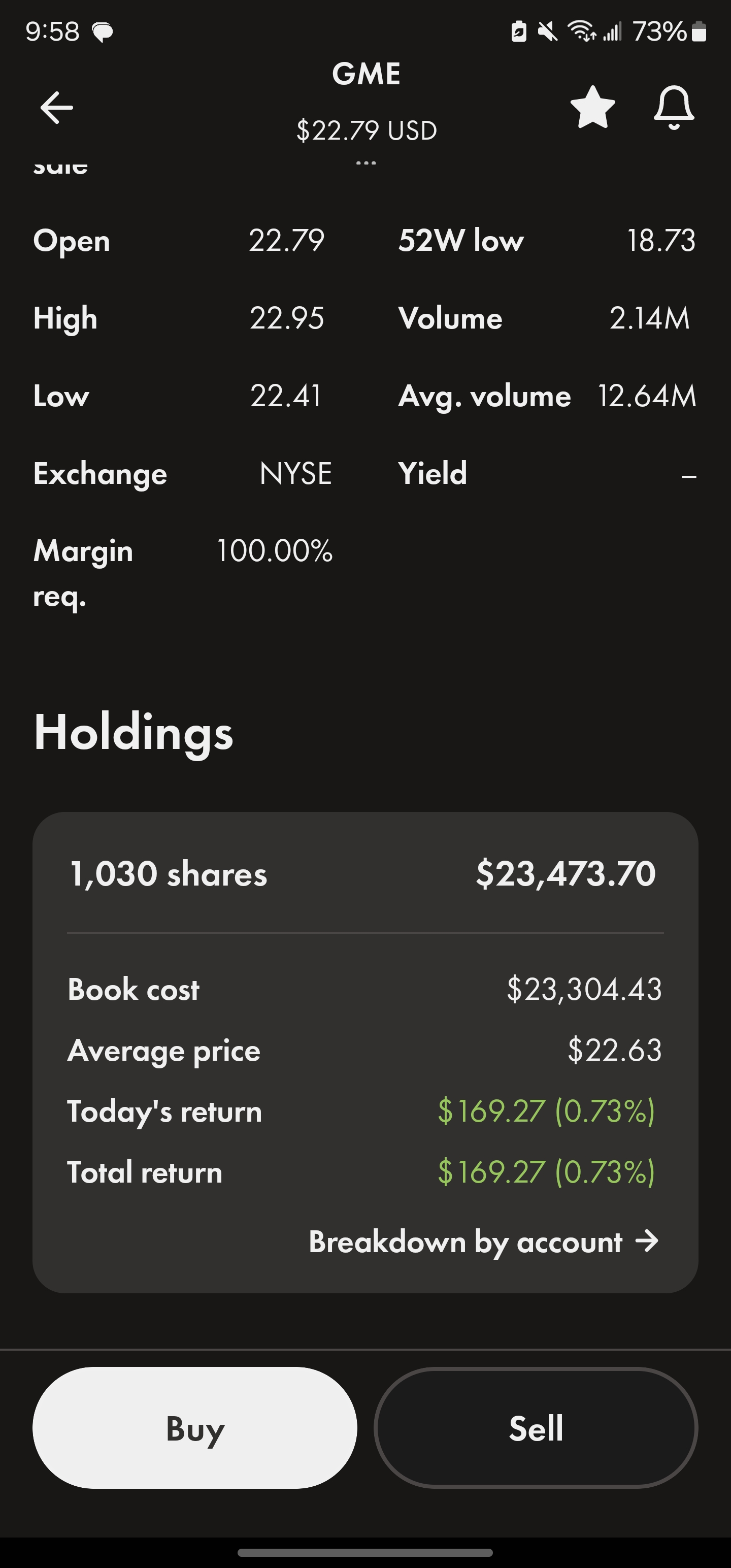Viewport: 731px width, 1568px height.
Task: Open Breakdown by account
Action: tap(484, 1241)
